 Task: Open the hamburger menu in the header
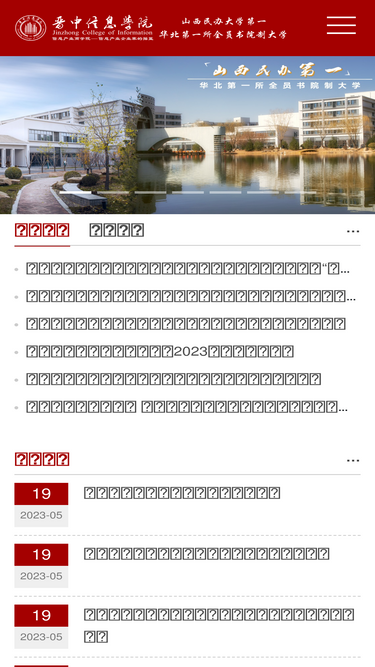pos(341,26)
